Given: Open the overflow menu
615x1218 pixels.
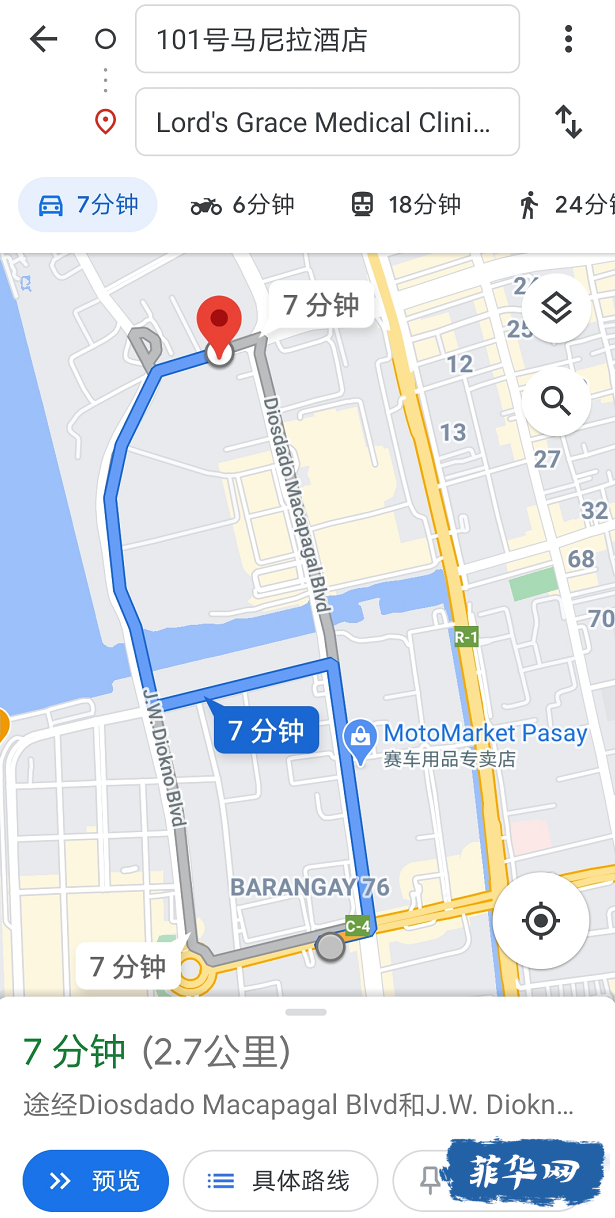Looking at the screenshot, I should pyautogui.click(x=568, y=40).
